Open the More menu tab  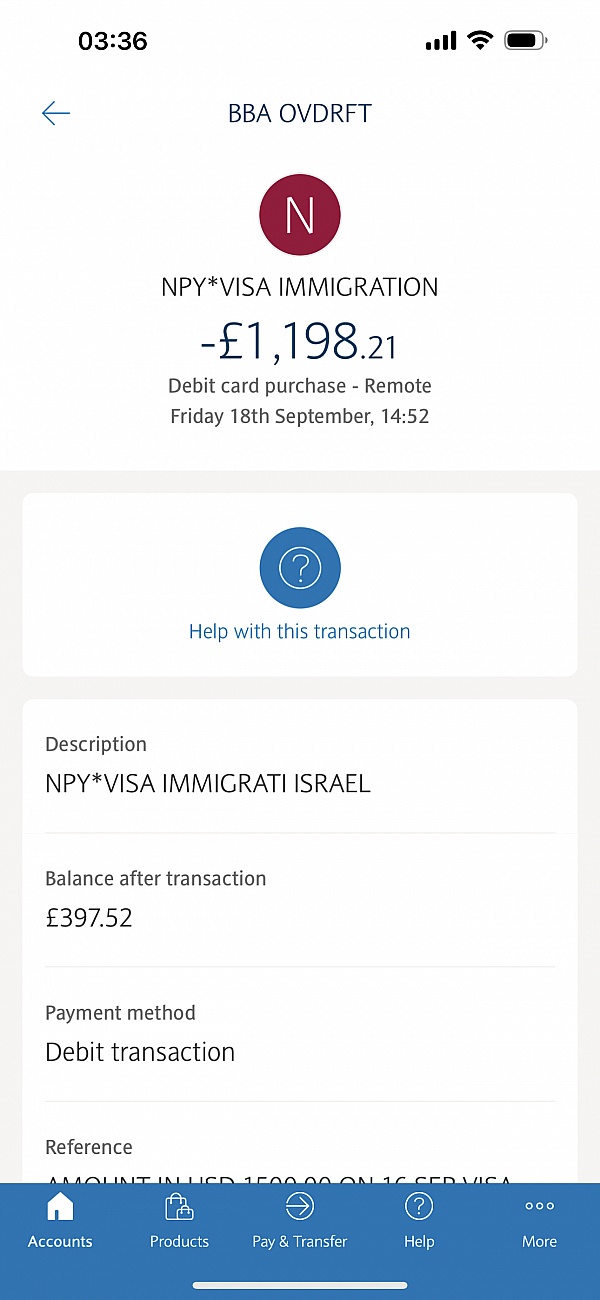[539, 1221]
